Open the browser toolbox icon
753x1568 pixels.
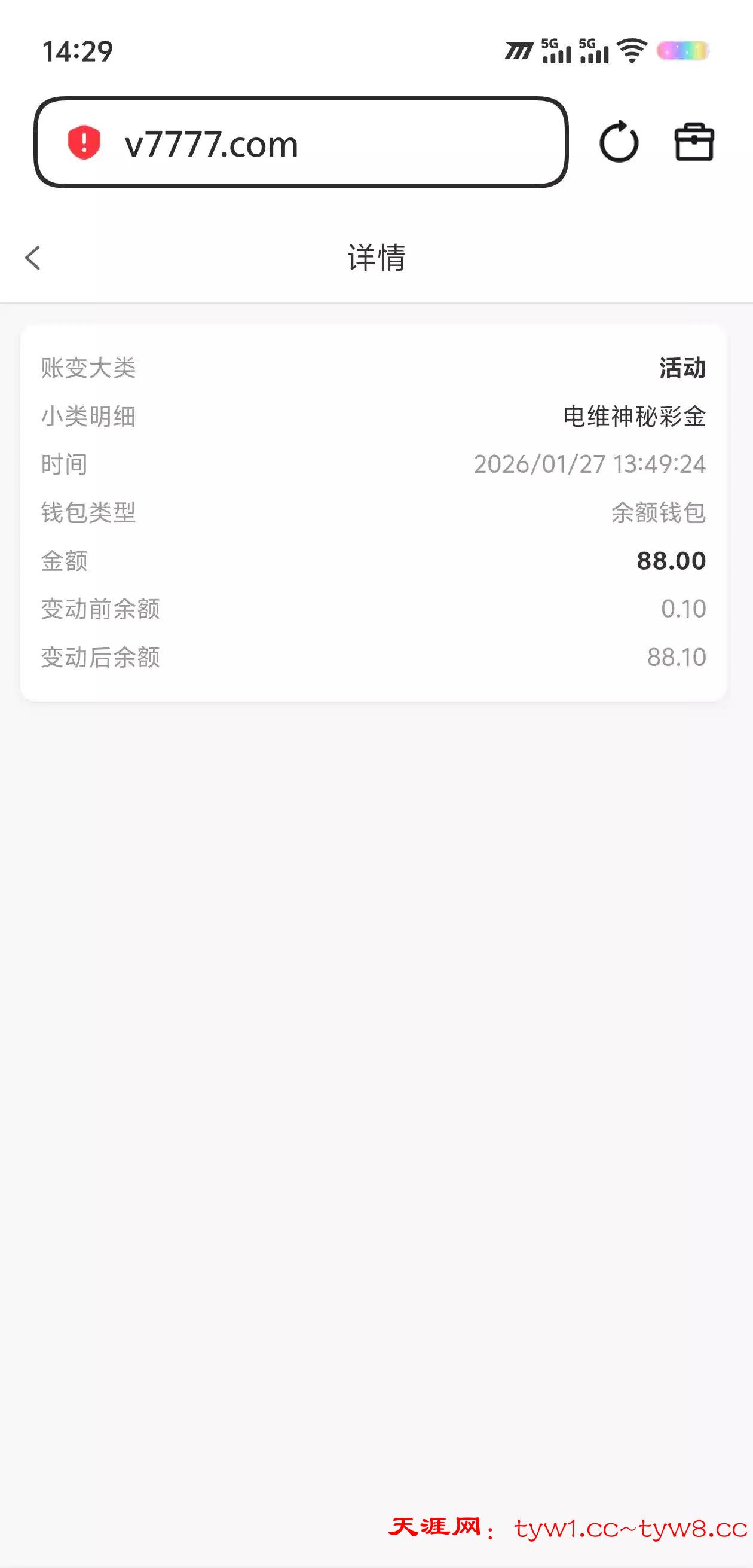click(x=694, y=142)
